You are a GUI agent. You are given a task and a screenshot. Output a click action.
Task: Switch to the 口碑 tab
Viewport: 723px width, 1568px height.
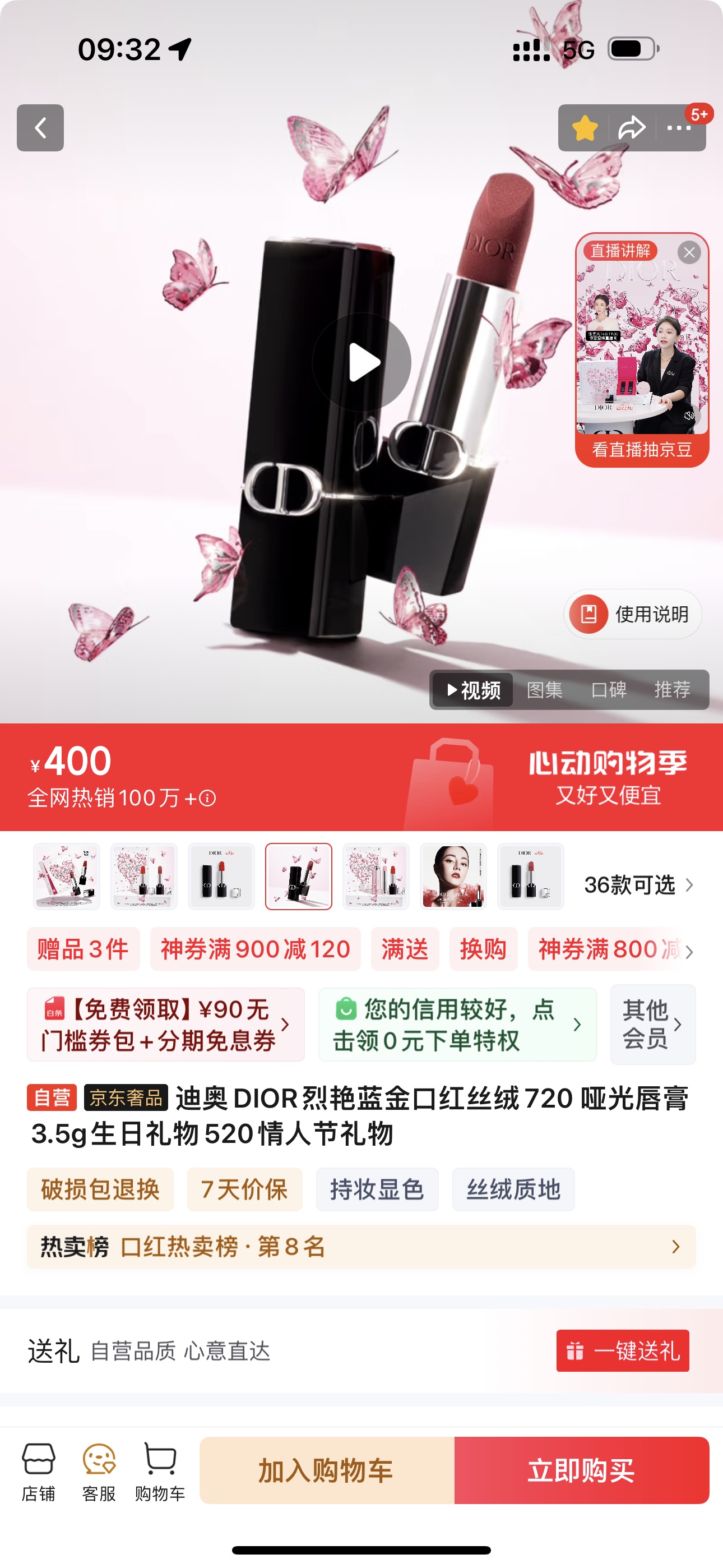coord(609,690)
